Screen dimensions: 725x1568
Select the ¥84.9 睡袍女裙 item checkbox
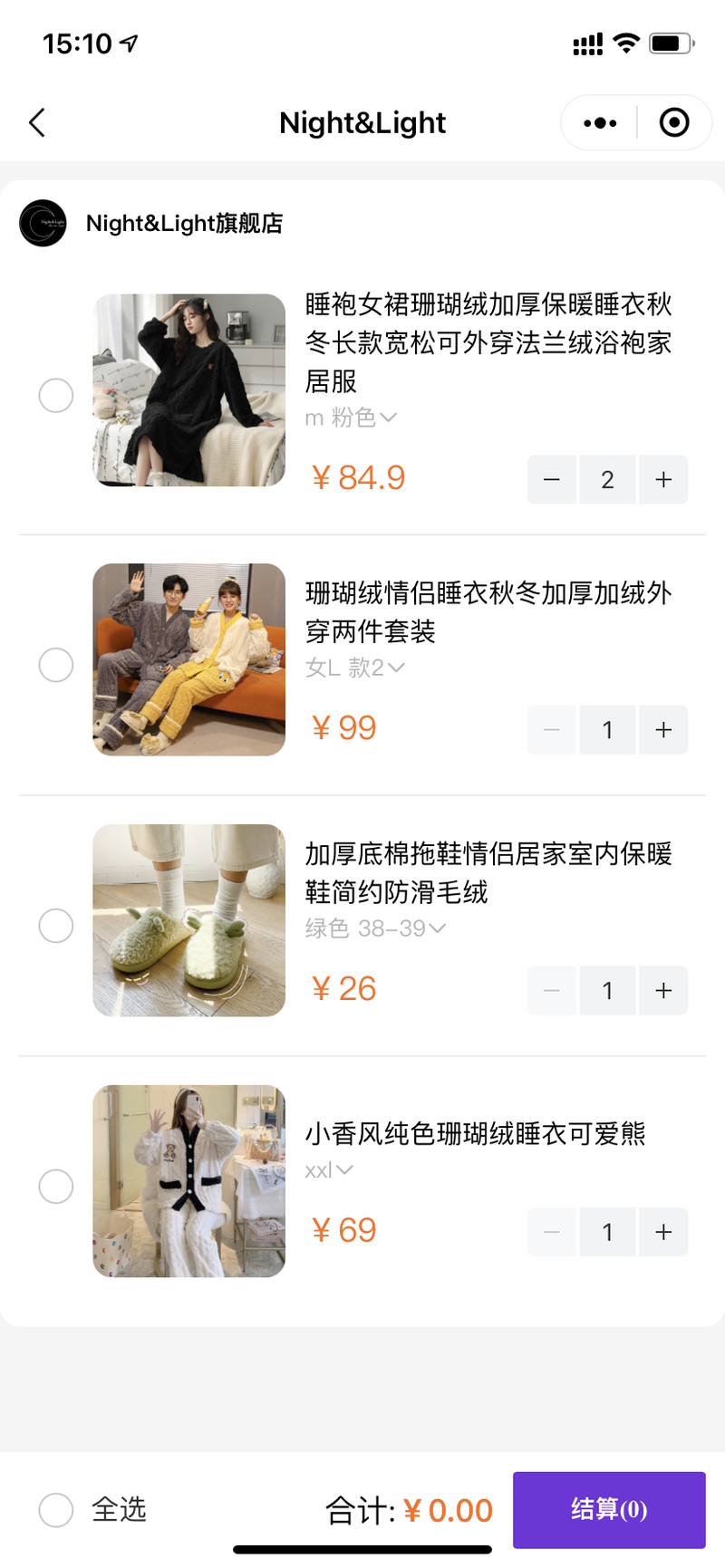tap(56, 395)
